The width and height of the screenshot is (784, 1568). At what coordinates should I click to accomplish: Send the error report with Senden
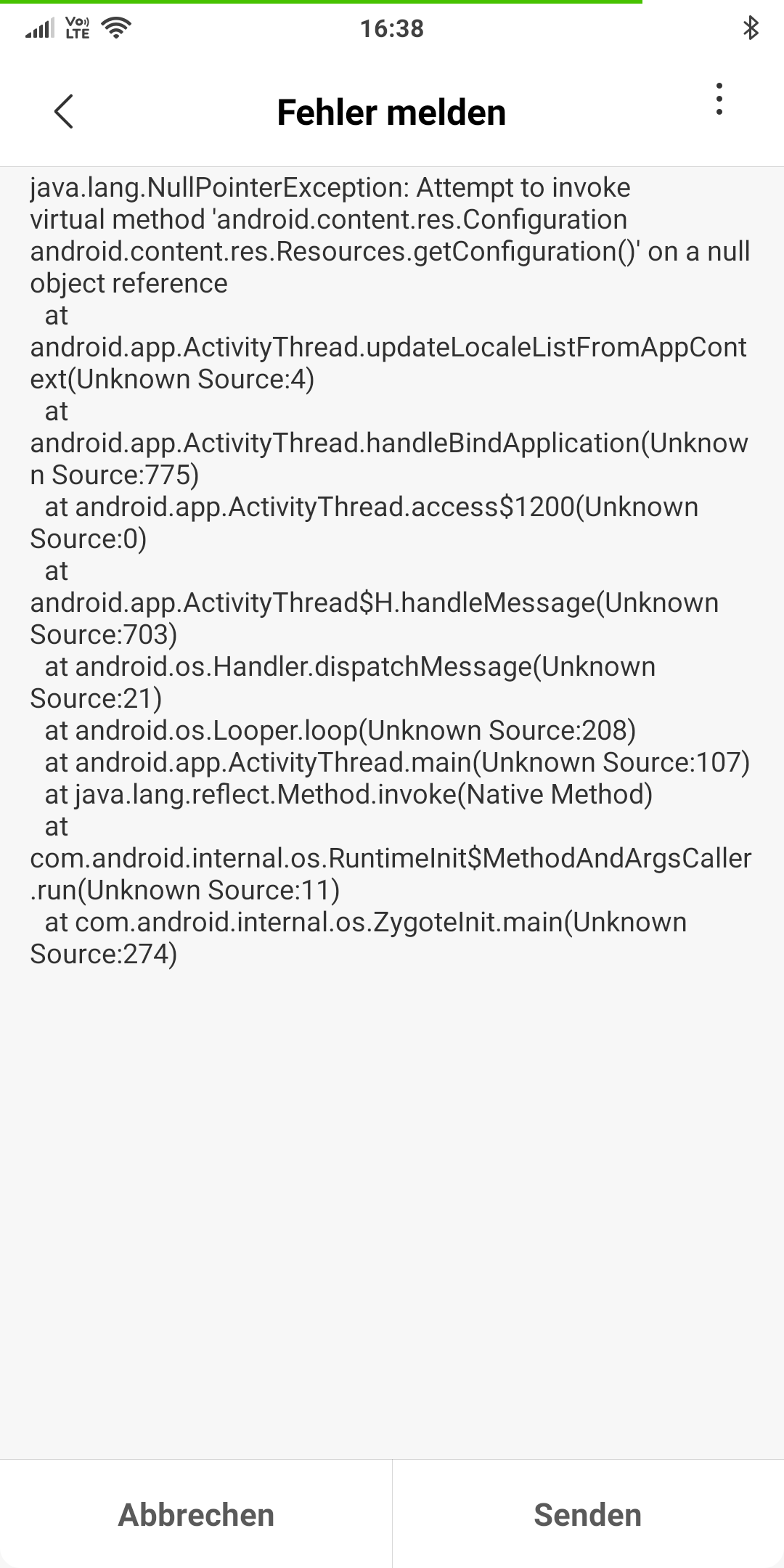coord(588,1515)
